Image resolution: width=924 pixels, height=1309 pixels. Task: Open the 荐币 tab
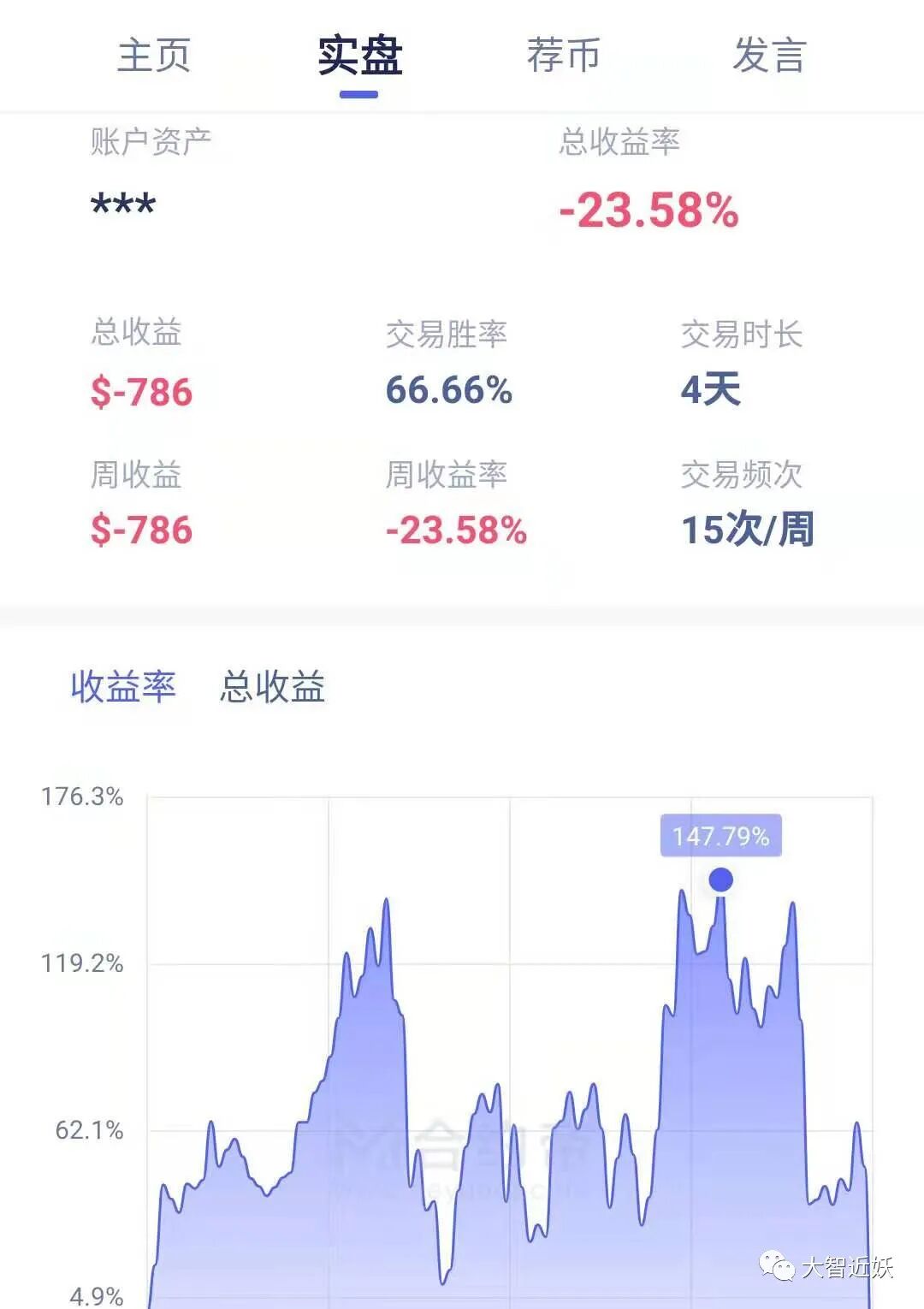click(x=564, y=56)
